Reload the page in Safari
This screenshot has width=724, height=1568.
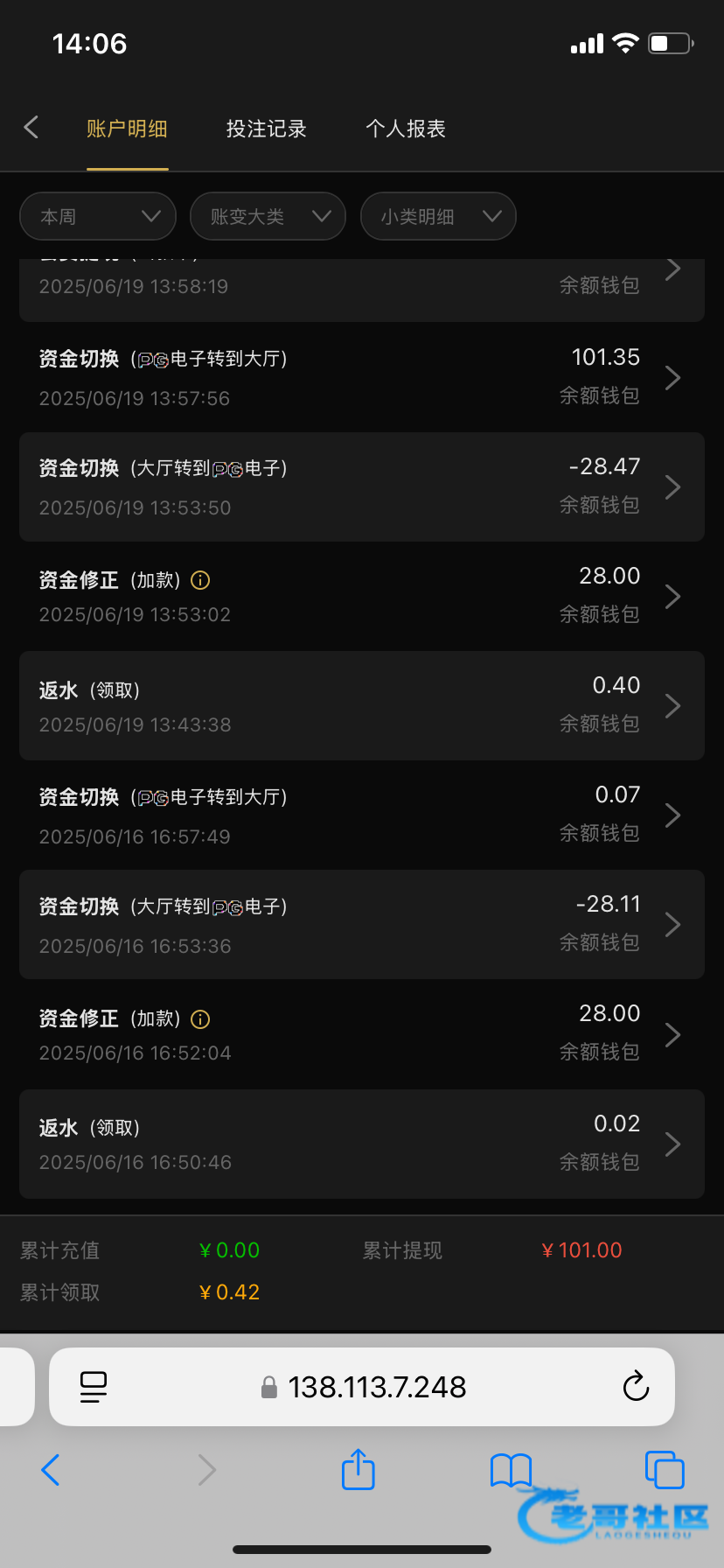tap(636, 1386)
